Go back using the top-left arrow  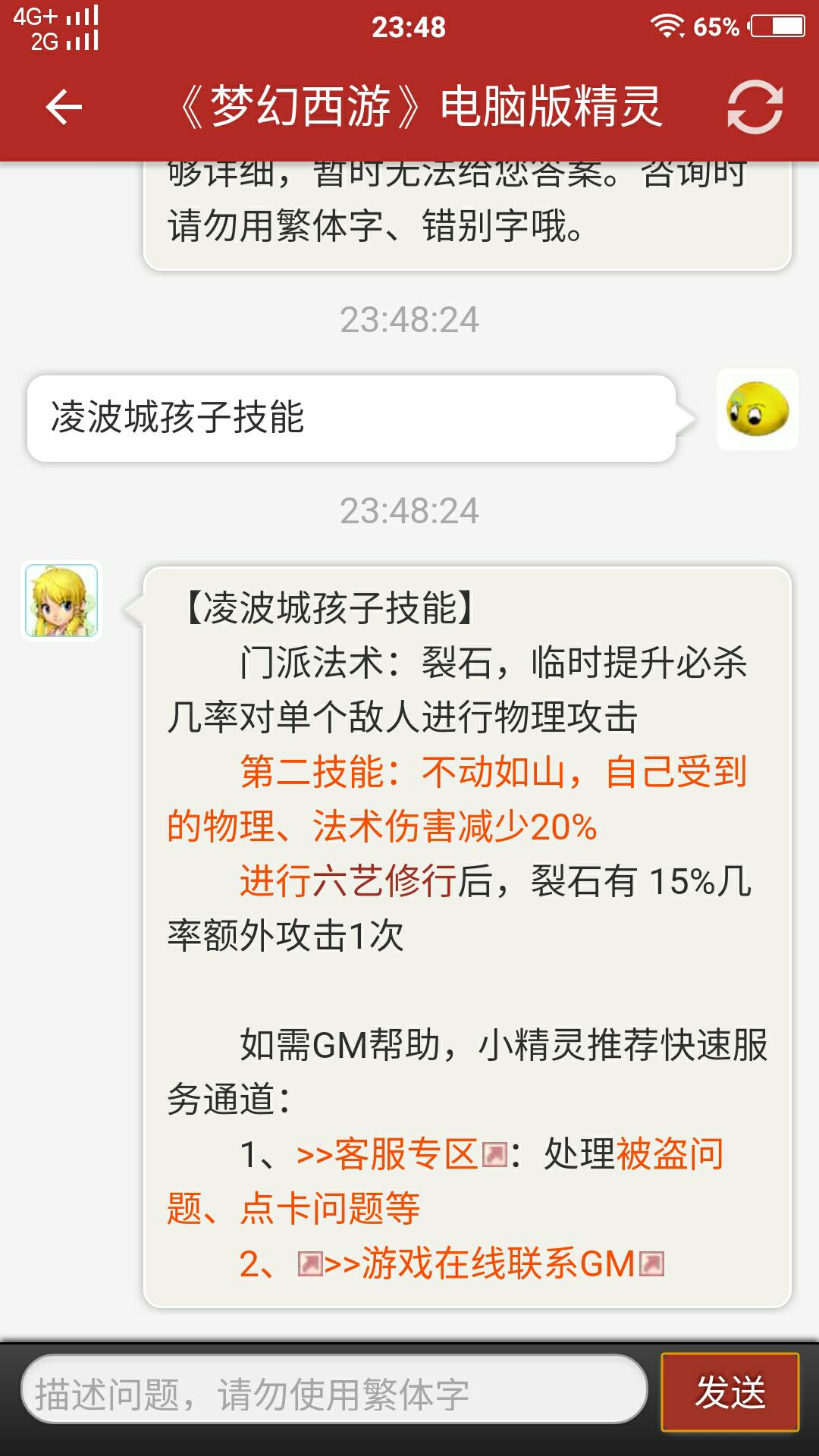(64, 107)
